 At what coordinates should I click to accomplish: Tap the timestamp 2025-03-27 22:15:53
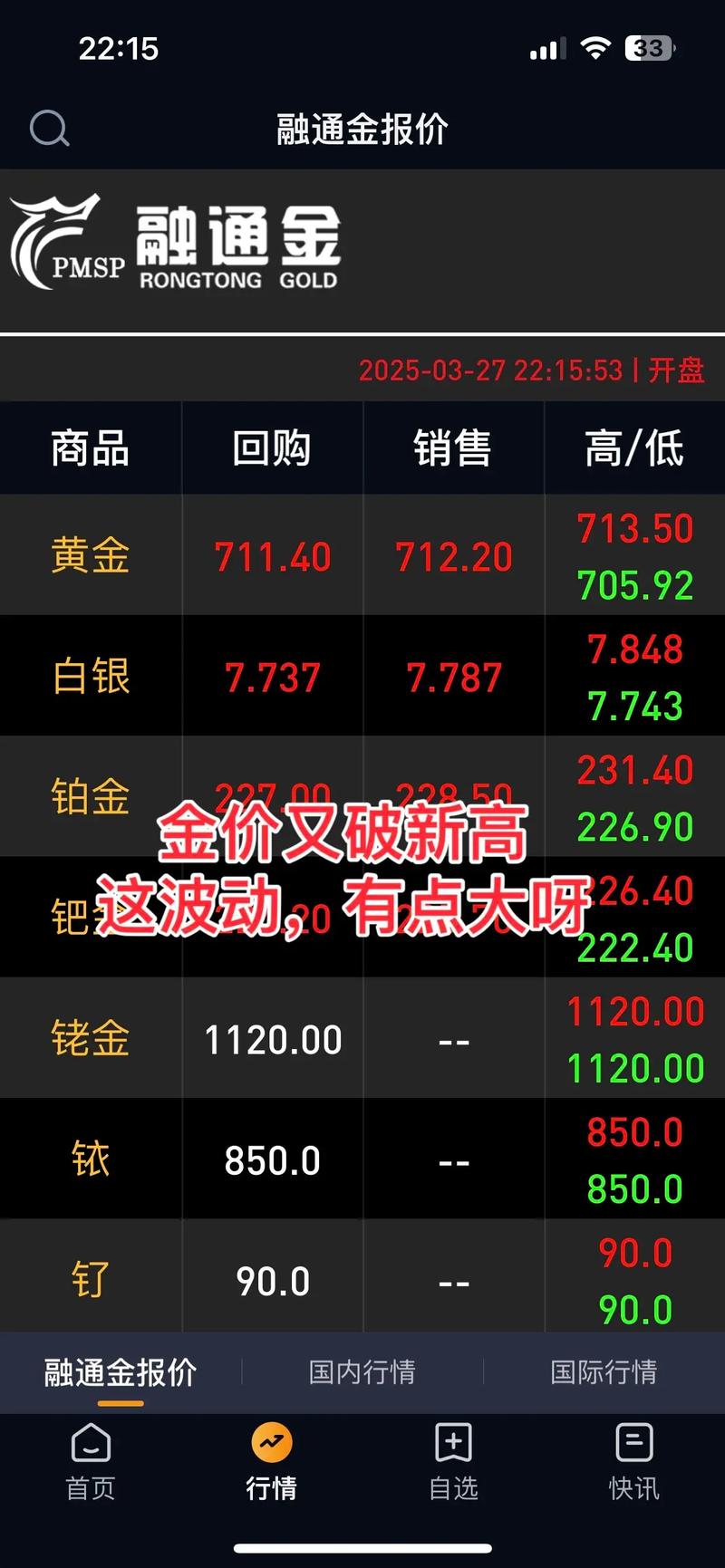[x=494, y=370]
